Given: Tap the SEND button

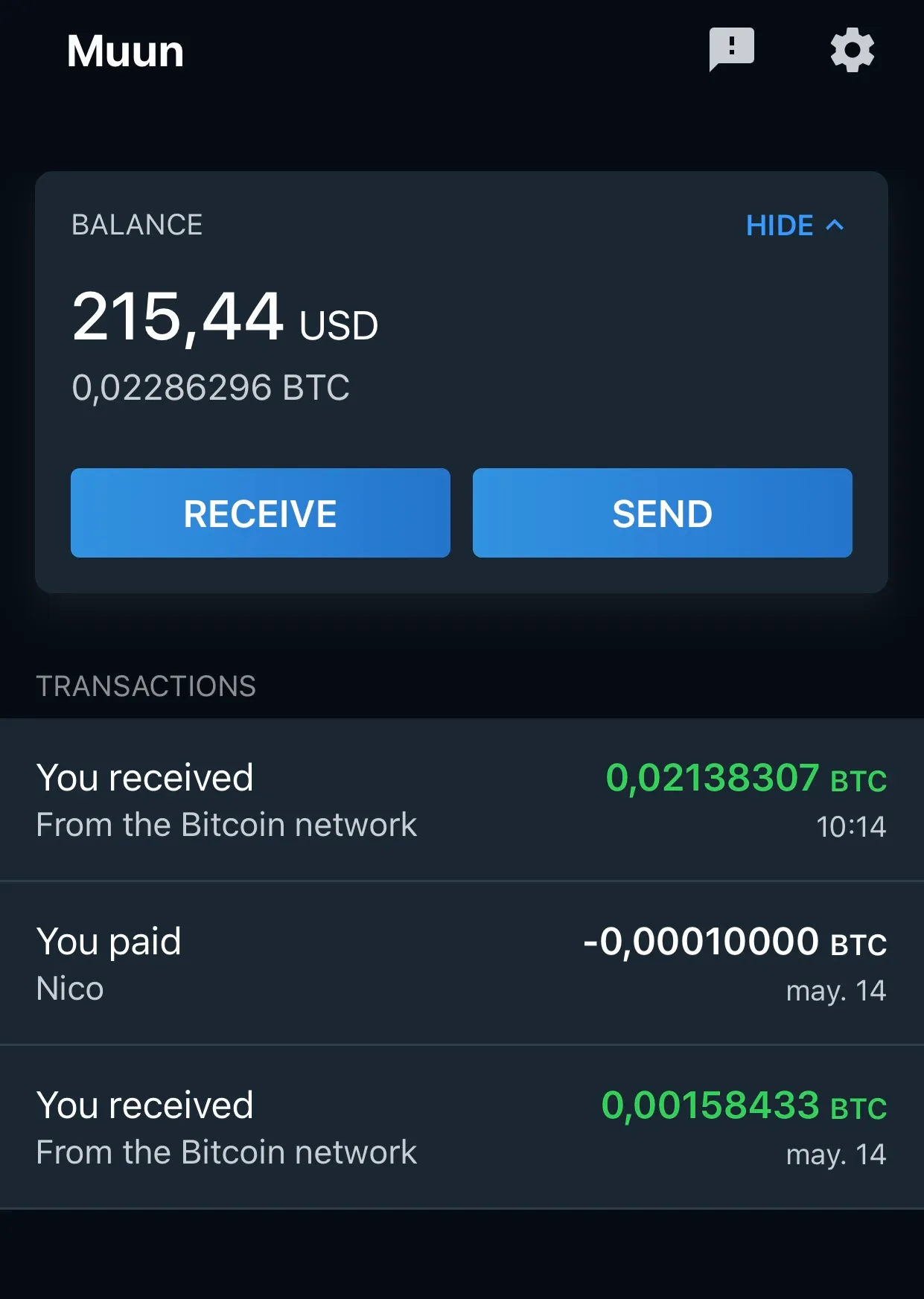Looking at the screenshot, I should 662,513.
